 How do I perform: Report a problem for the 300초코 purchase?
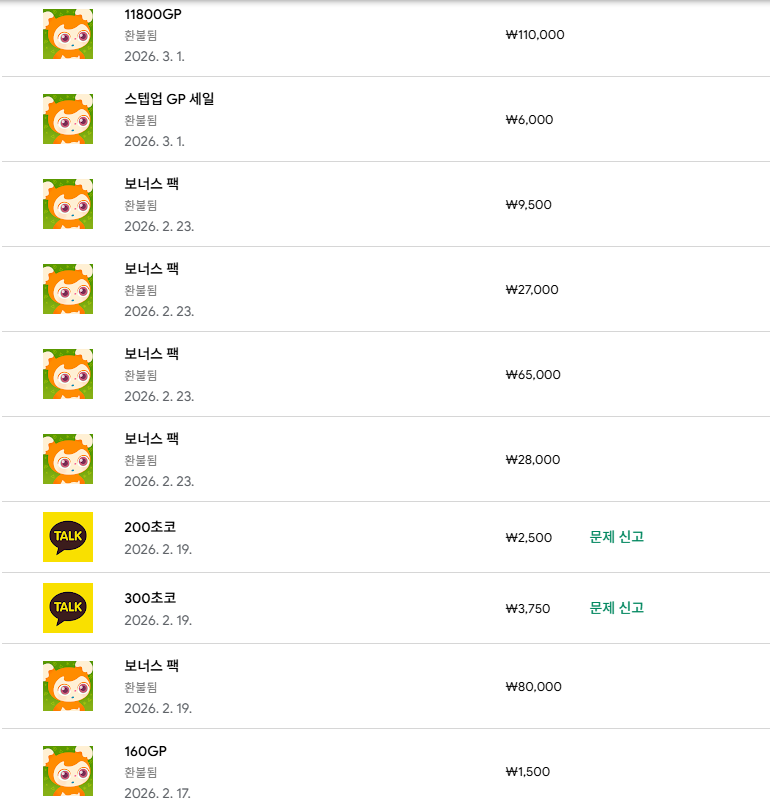pyautogui.click(x=616, y=608)
